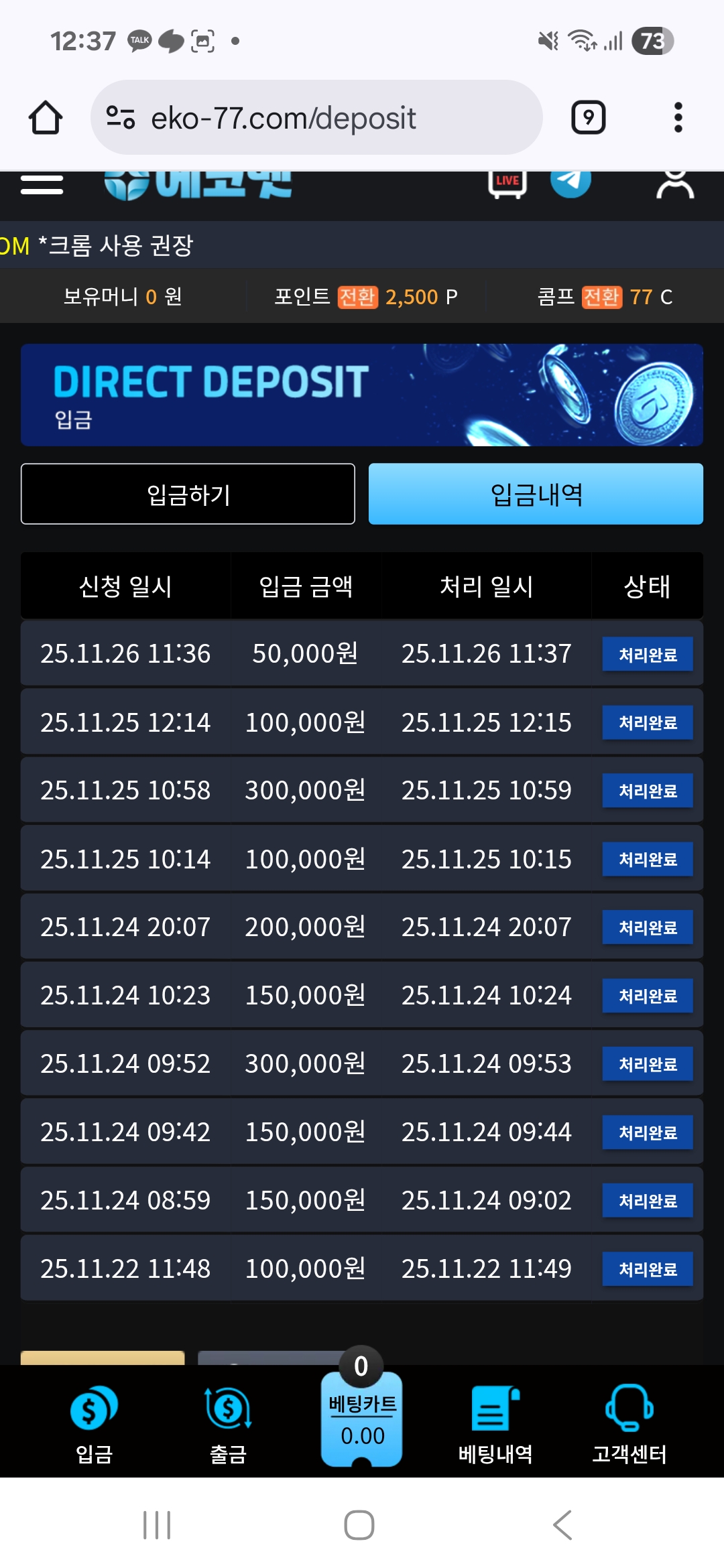724x1568 pixels.
Task: Open Chrome's three-dot overflow menu
Action: pos(679,117)
